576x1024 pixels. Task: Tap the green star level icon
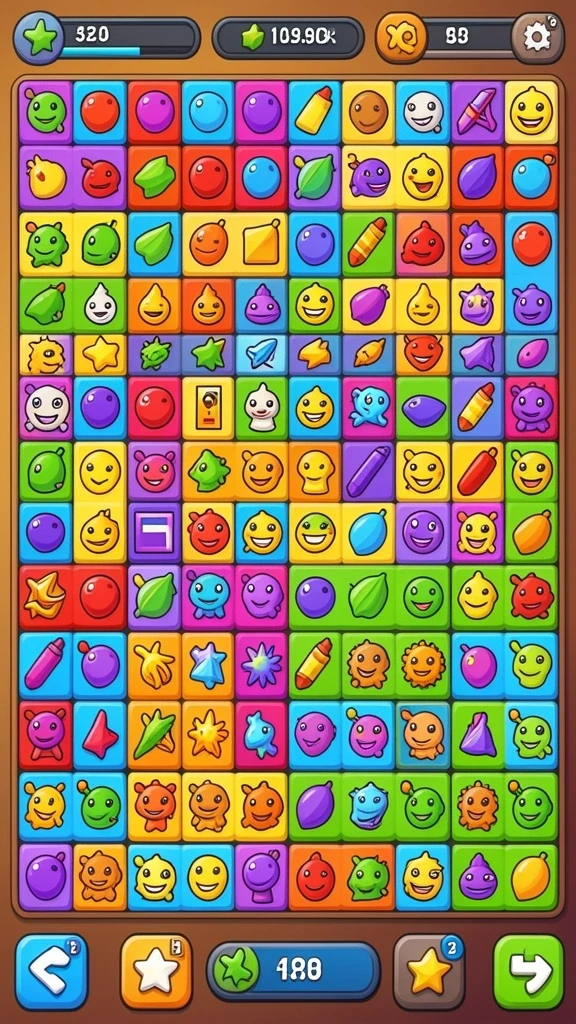tap(39, 38)
